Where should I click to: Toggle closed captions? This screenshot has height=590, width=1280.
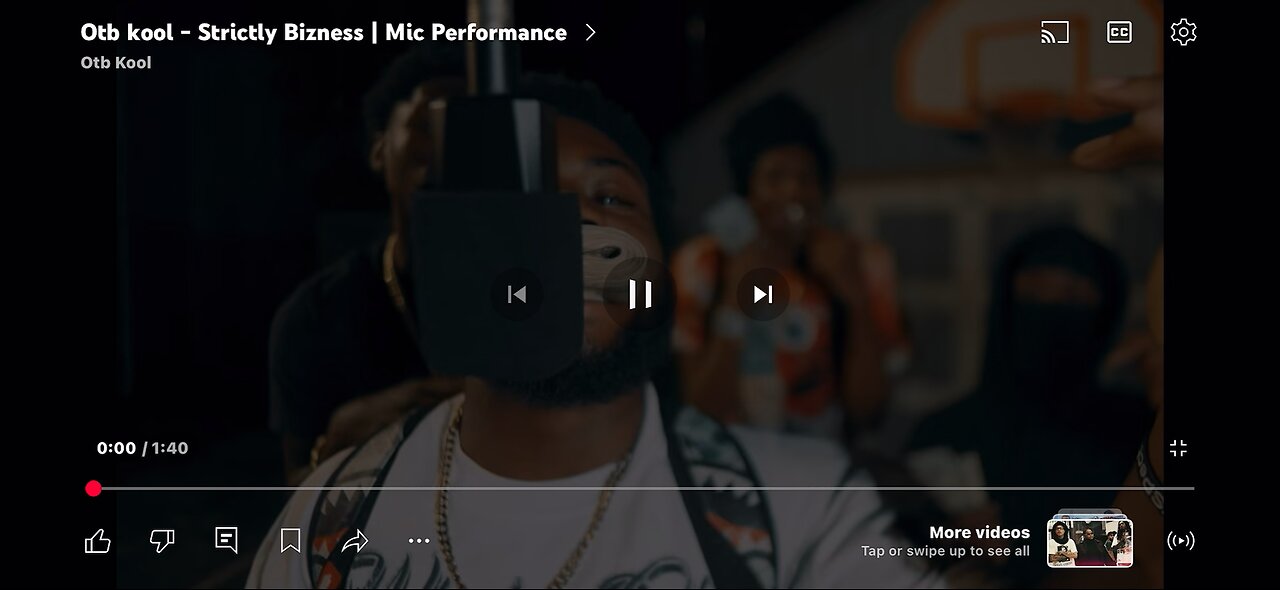[1119, 32]
